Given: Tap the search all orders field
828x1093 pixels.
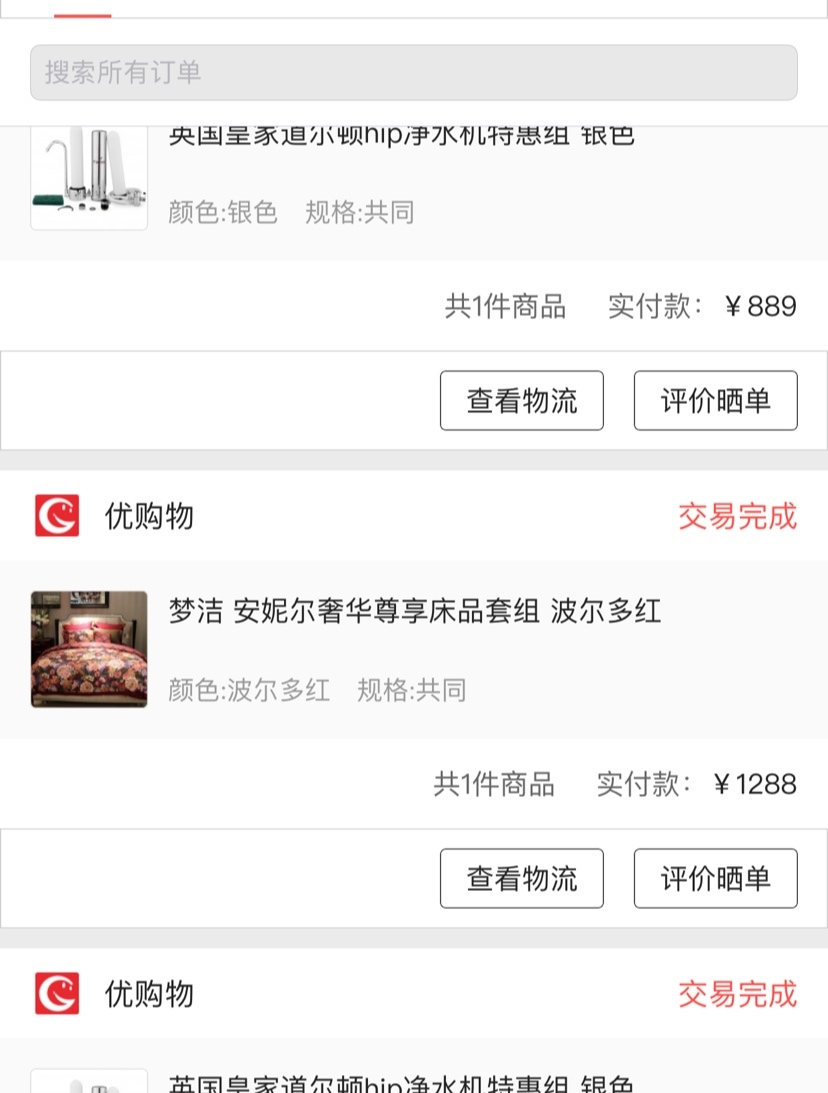Looking at the screenshot, I should 413,72.
